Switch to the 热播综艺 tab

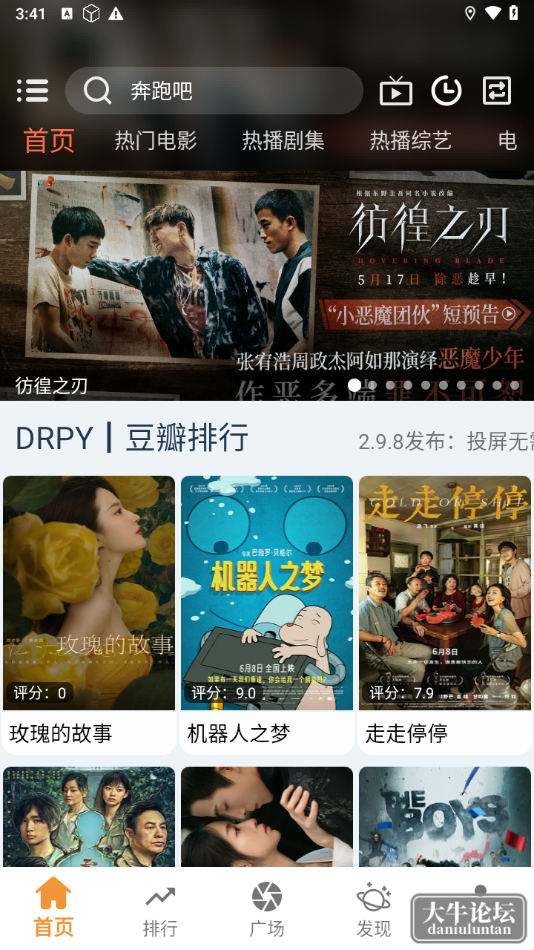[x=410, y=141]
